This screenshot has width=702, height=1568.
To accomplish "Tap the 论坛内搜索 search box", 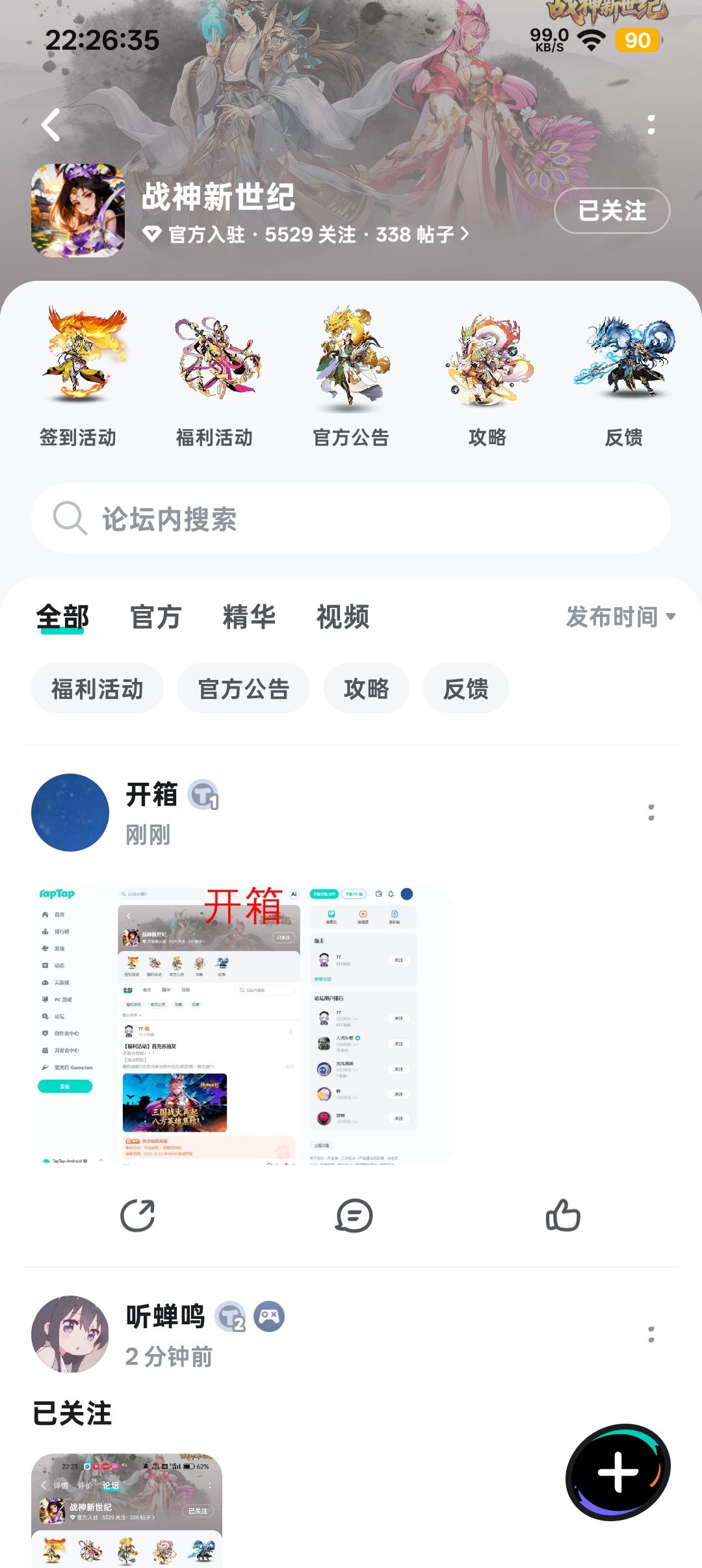I will [351, 518].
